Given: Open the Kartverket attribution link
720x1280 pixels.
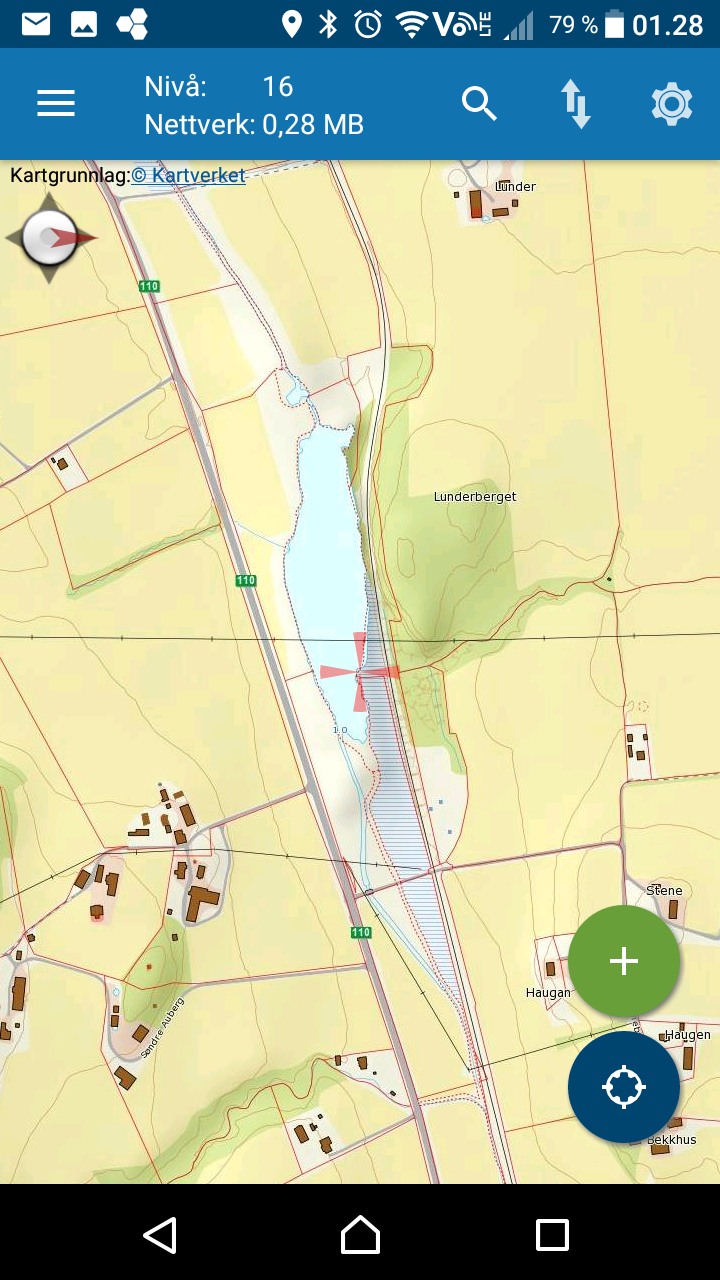Looking at the screenshot, I should point(188,175).
